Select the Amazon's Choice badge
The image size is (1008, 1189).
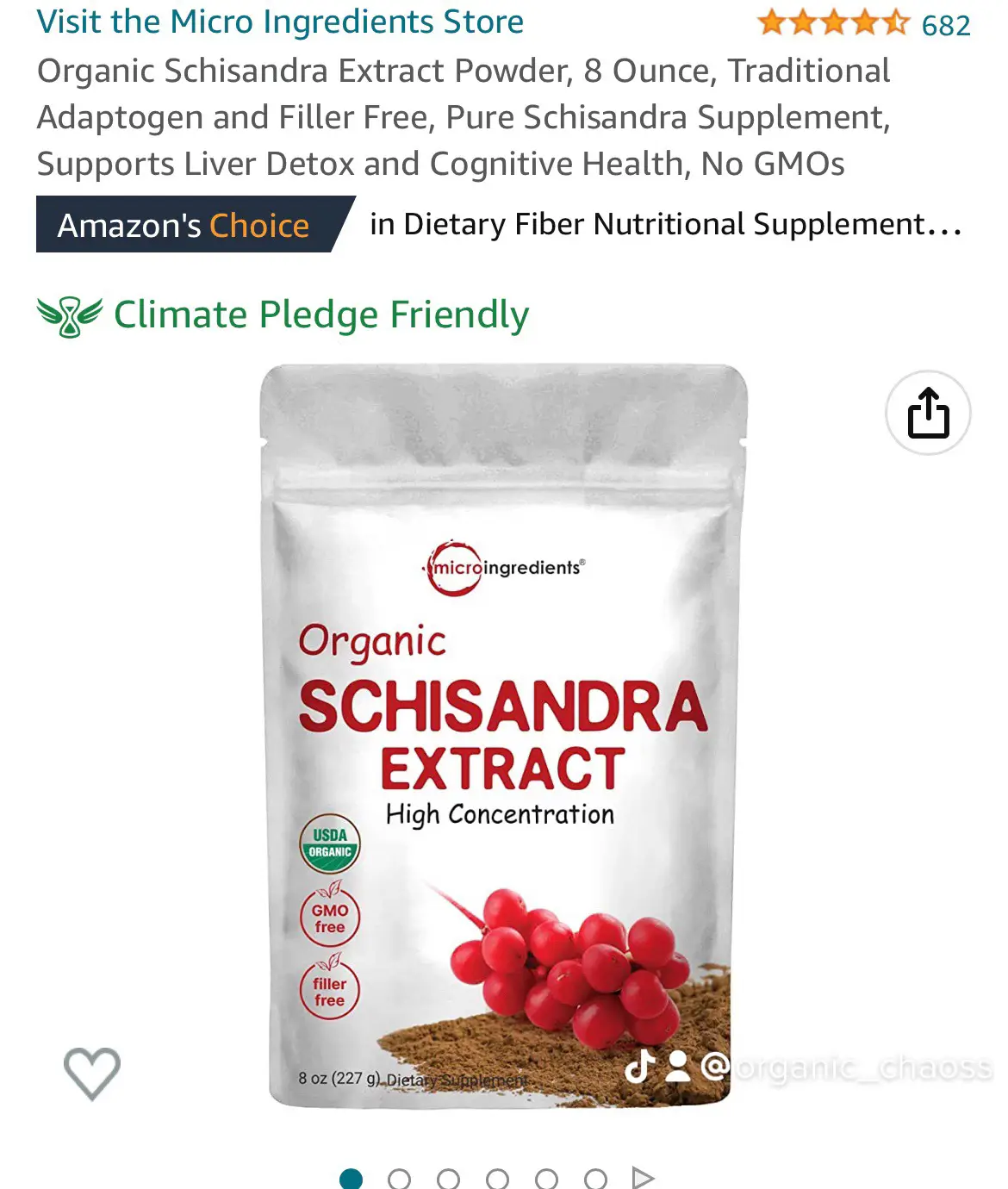pos(185,225)
